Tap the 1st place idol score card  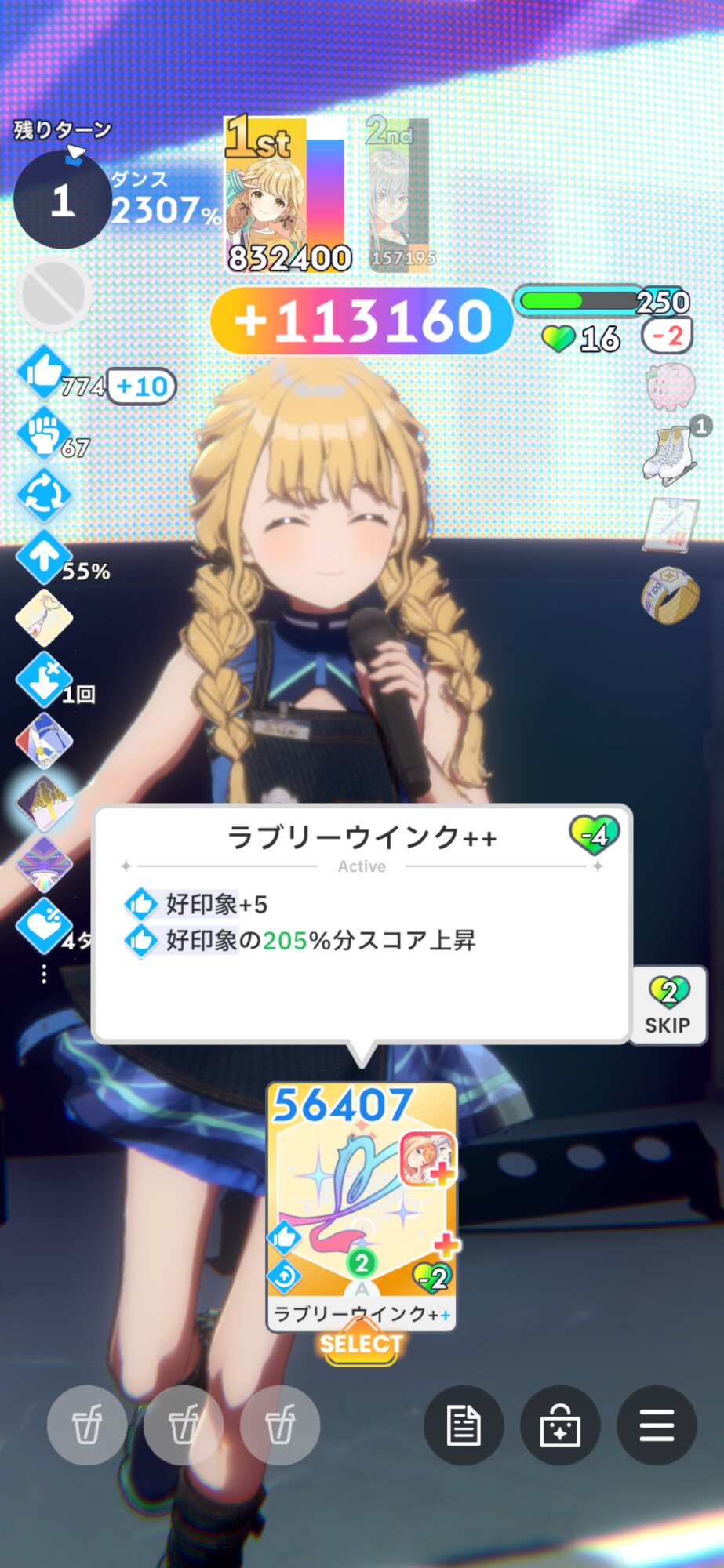click(287, 194)
